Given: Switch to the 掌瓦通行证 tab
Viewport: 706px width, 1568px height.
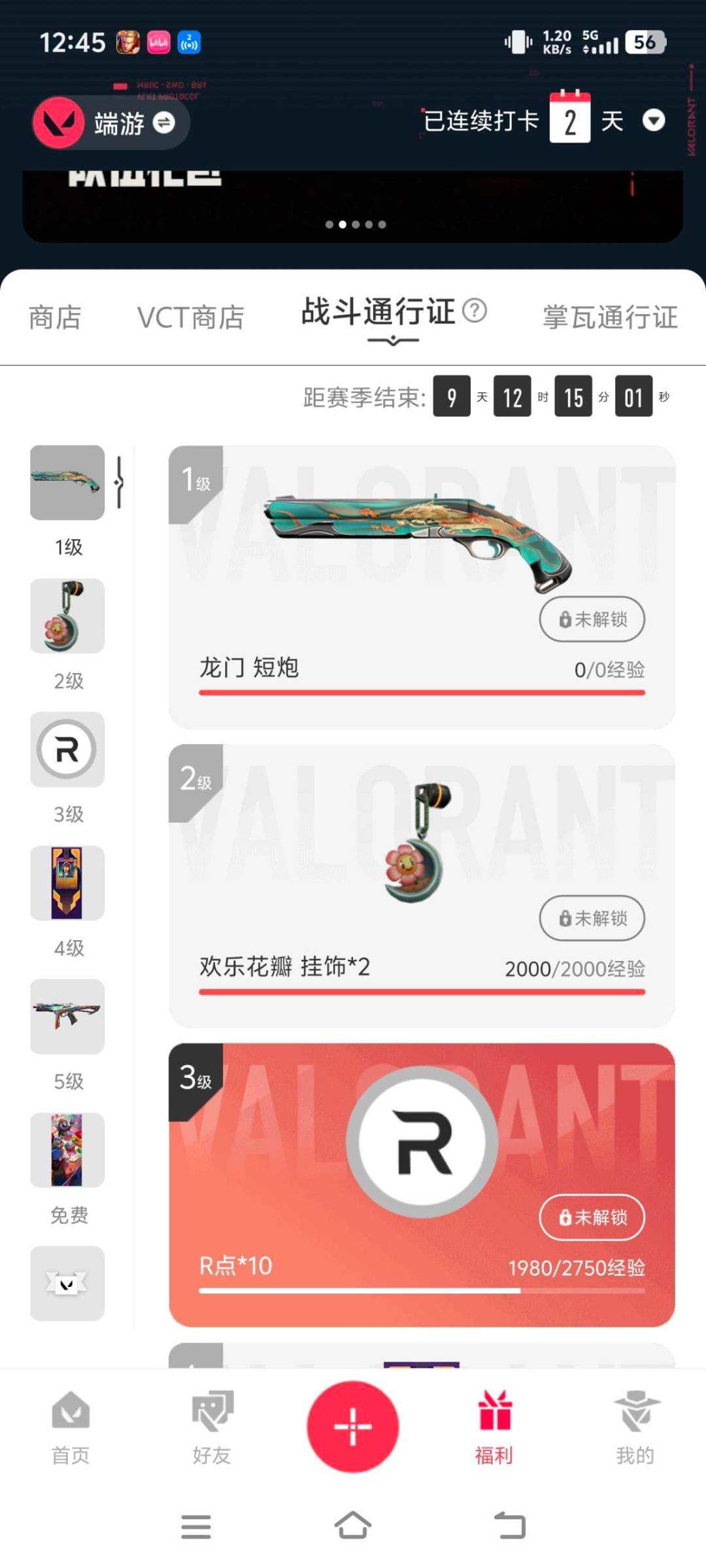Looking at the screenshot, I should pyautogui.click(x=610, y=318).
